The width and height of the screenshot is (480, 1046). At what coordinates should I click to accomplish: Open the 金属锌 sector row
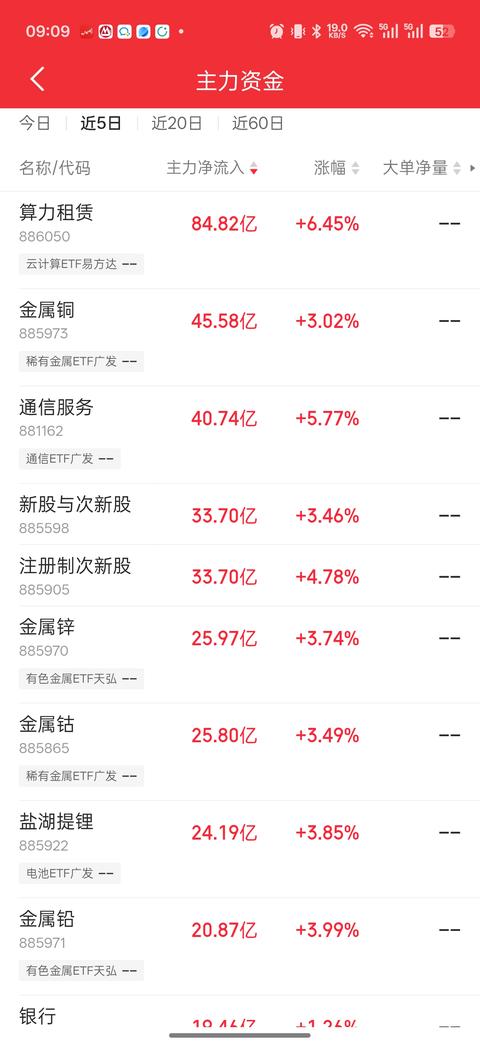pyautogui.click(x=240, y=654)
